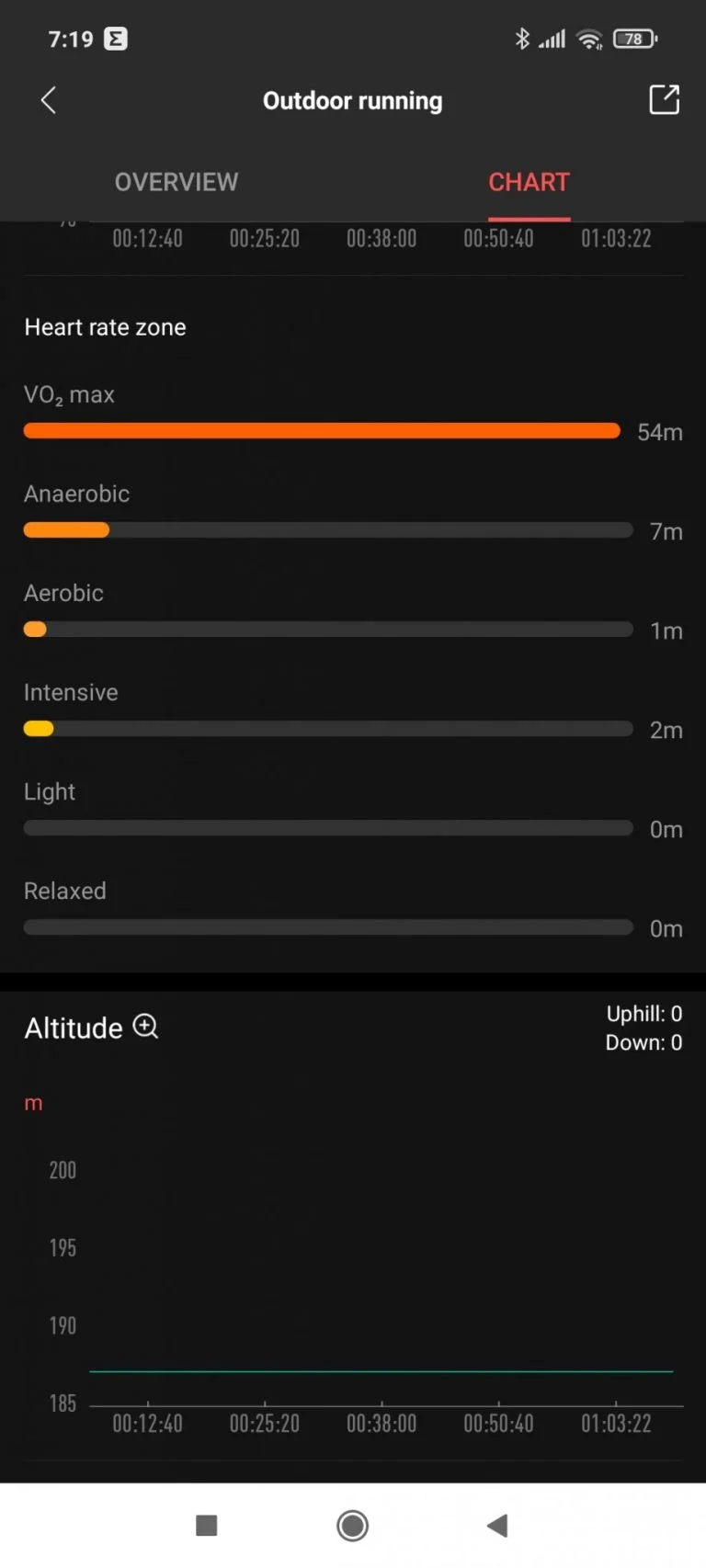Screen dimensions: 706x1568
Task: Tap the magnifier to zoom the Altitude chart
Action: 146,1027
